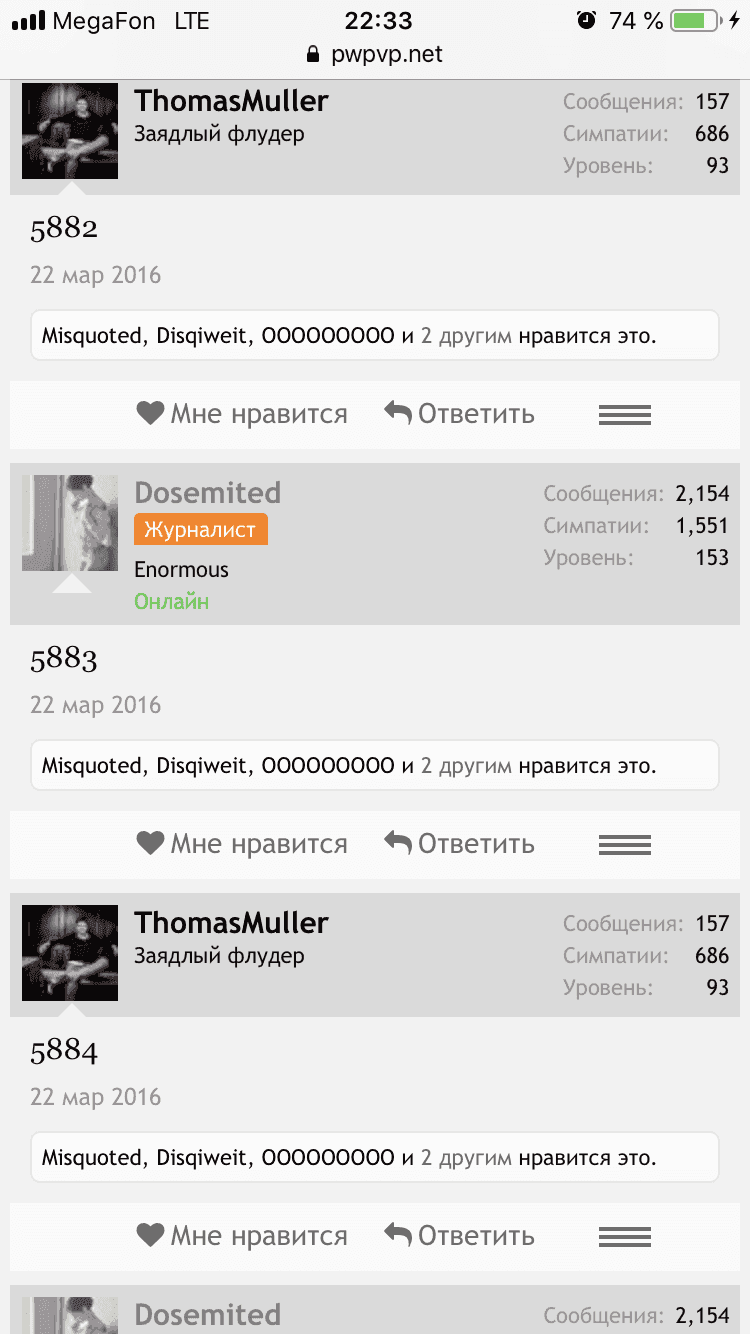Tap ThomasMuller's avatar in post 5884

point(70,953)
